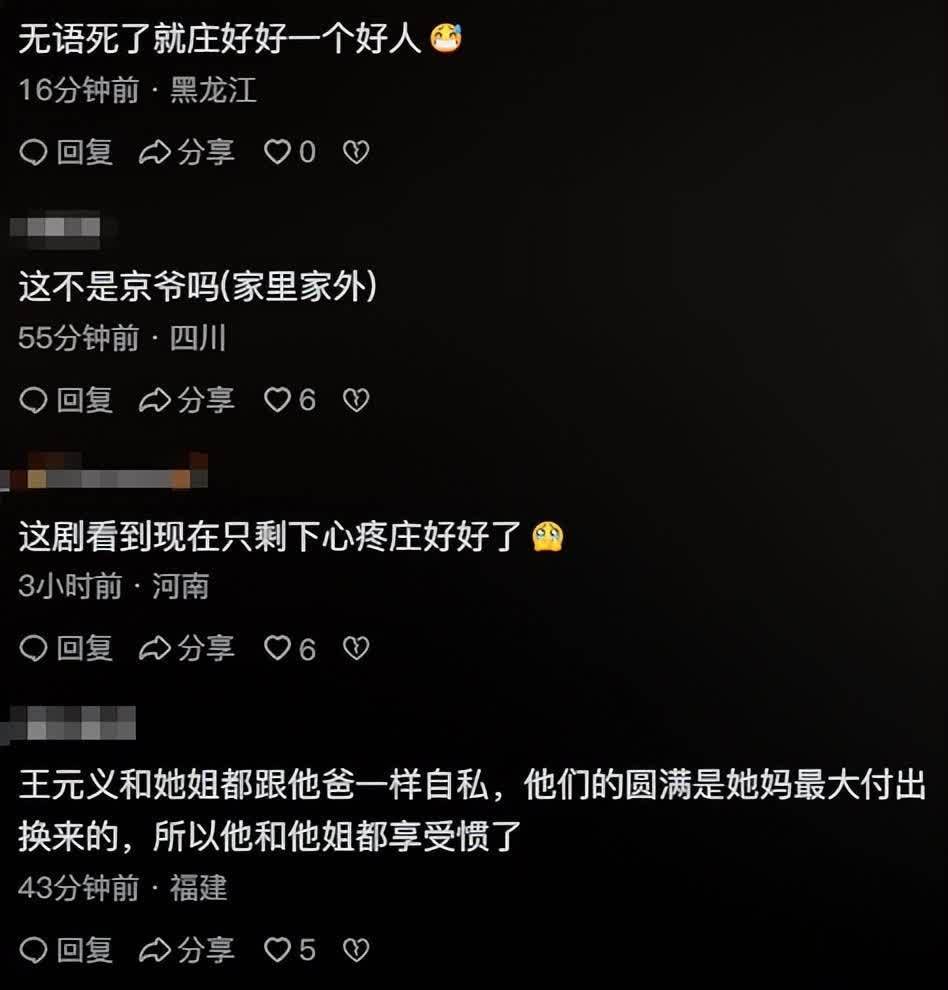The height and width of the screenshot is (990, 948).
Task: Share the comment posted from 黑龙江
Action: [x=187, y=152]
